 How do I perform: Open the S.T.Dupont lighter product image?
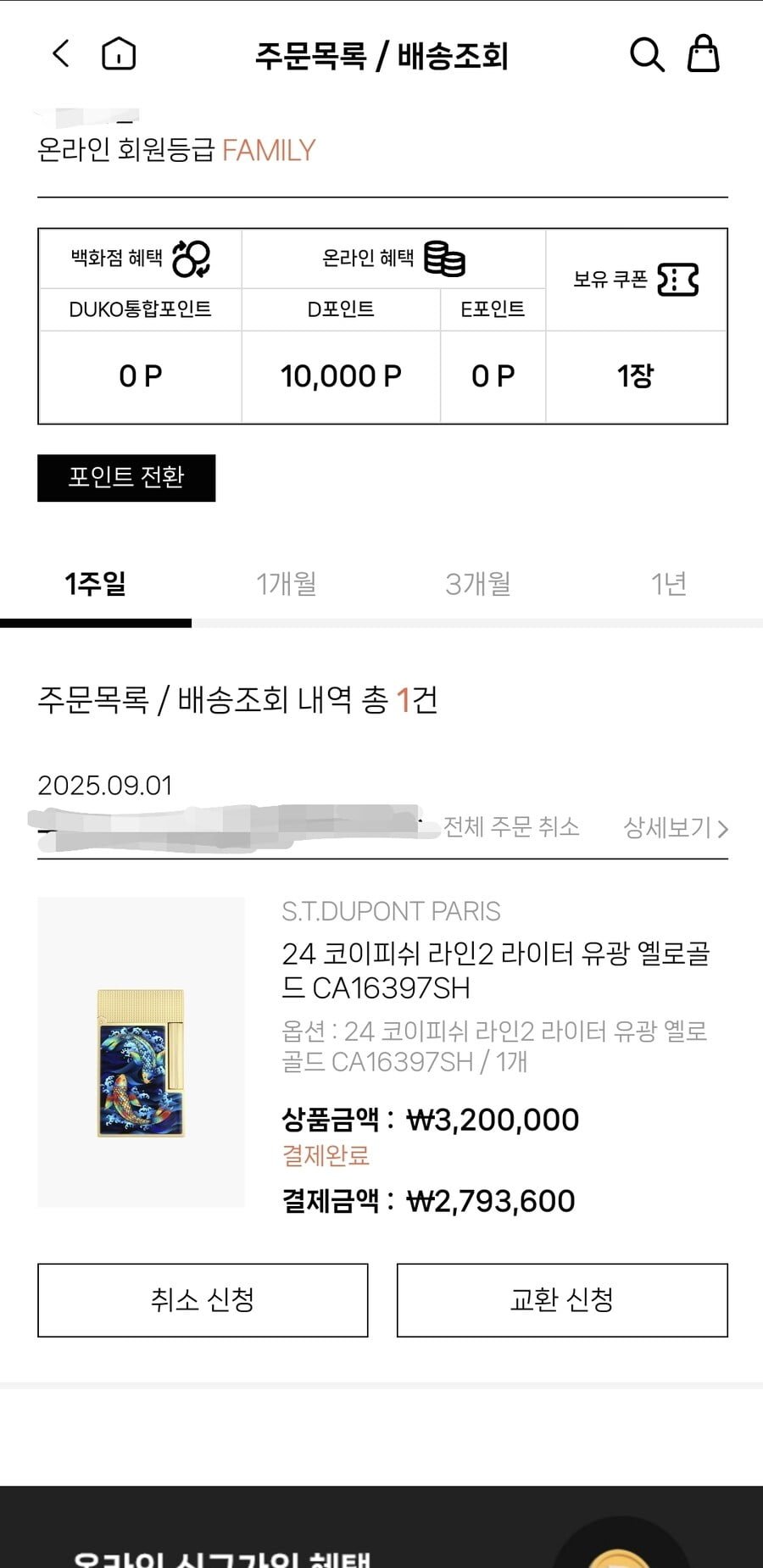pos(141,1052)
